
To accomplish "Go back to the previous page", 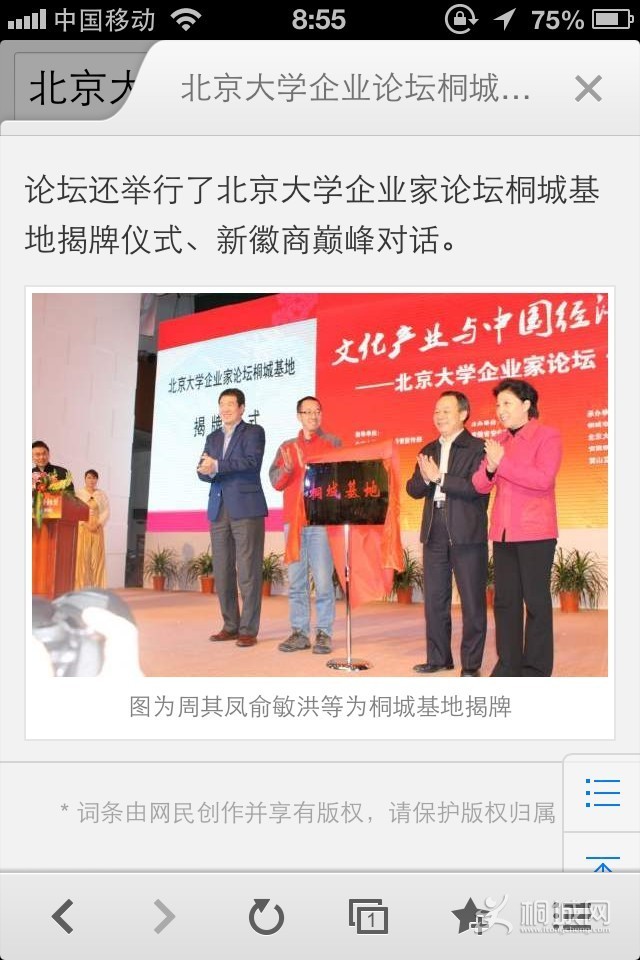I will tap(63, 916).
